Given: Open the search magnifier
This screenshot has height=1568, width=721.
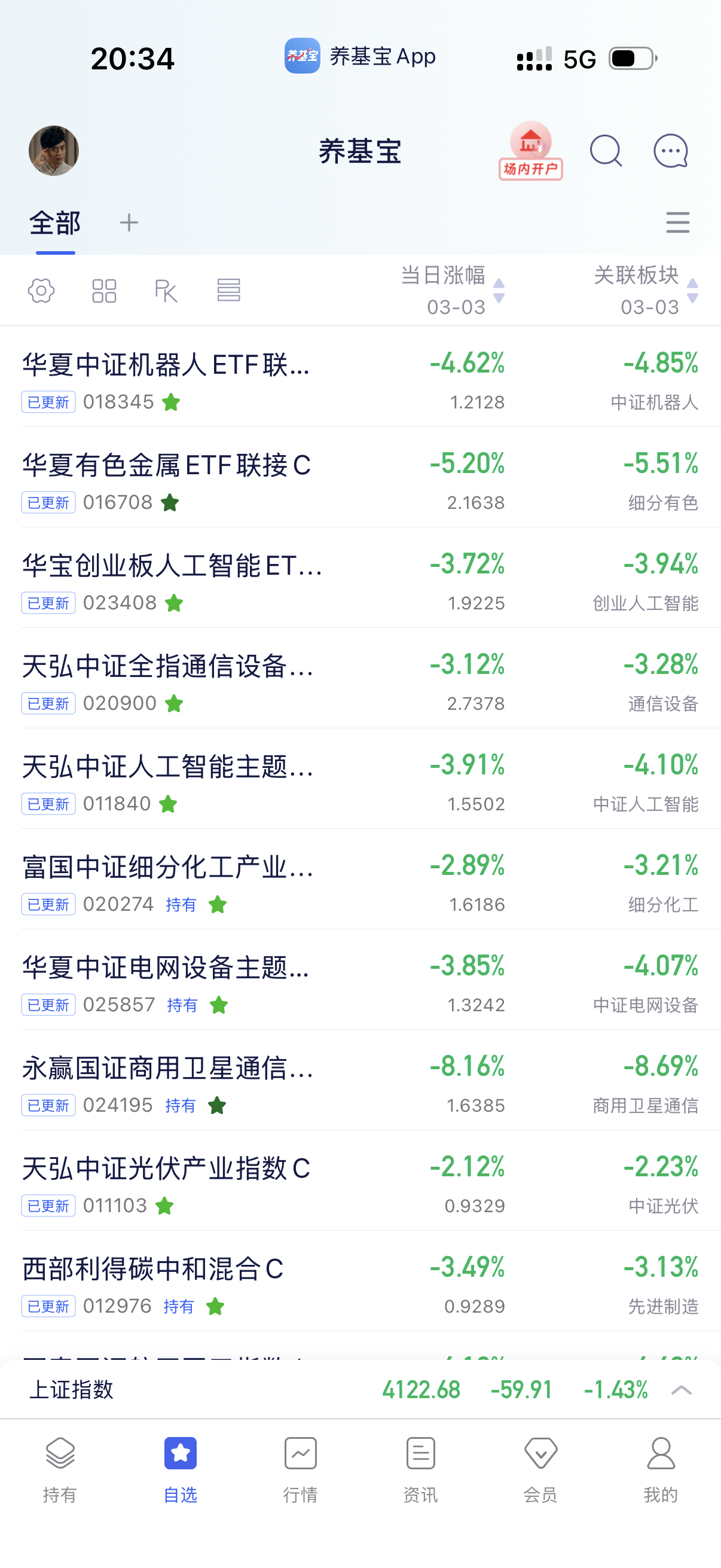Looking at the screenshot, I should 606,151.
